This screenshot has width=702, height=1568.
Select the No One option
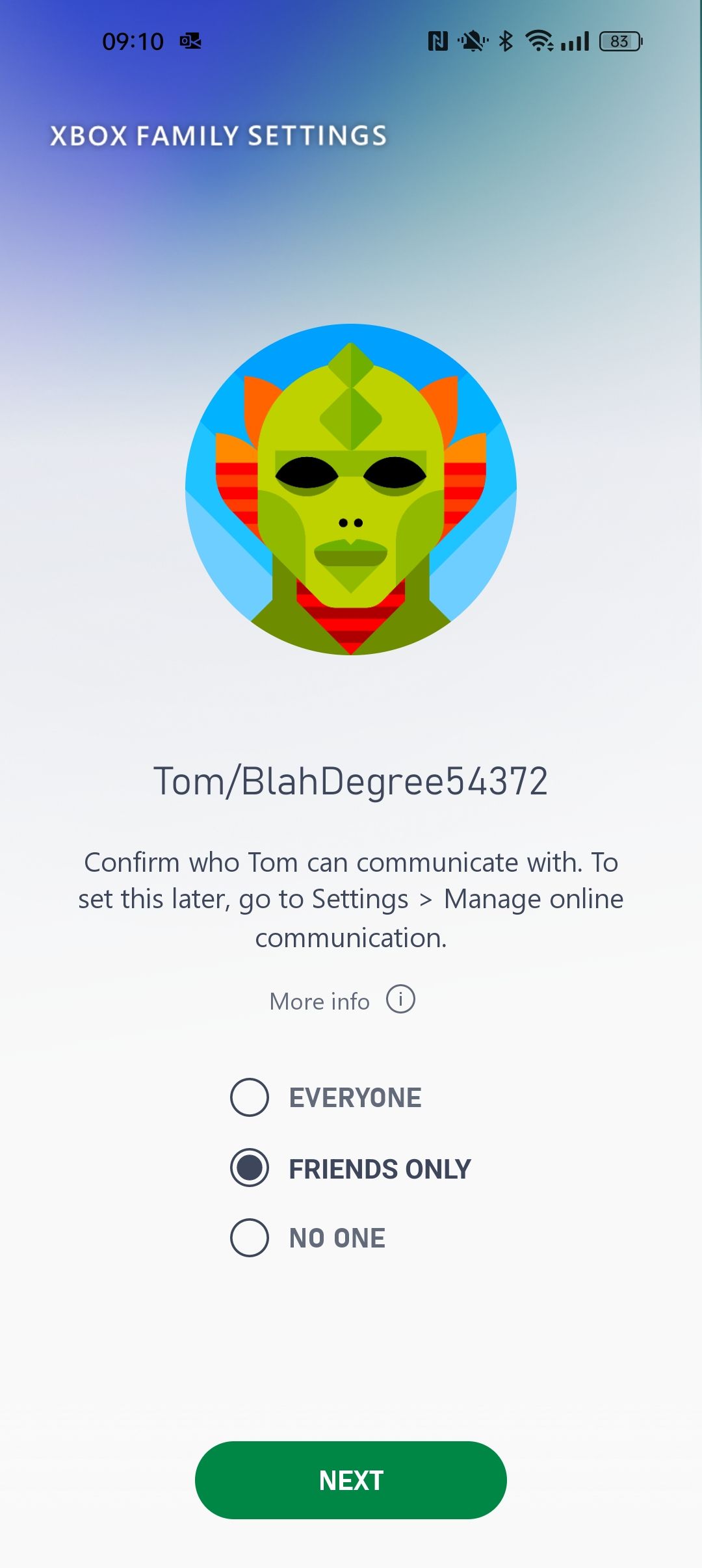point(250,1238)
